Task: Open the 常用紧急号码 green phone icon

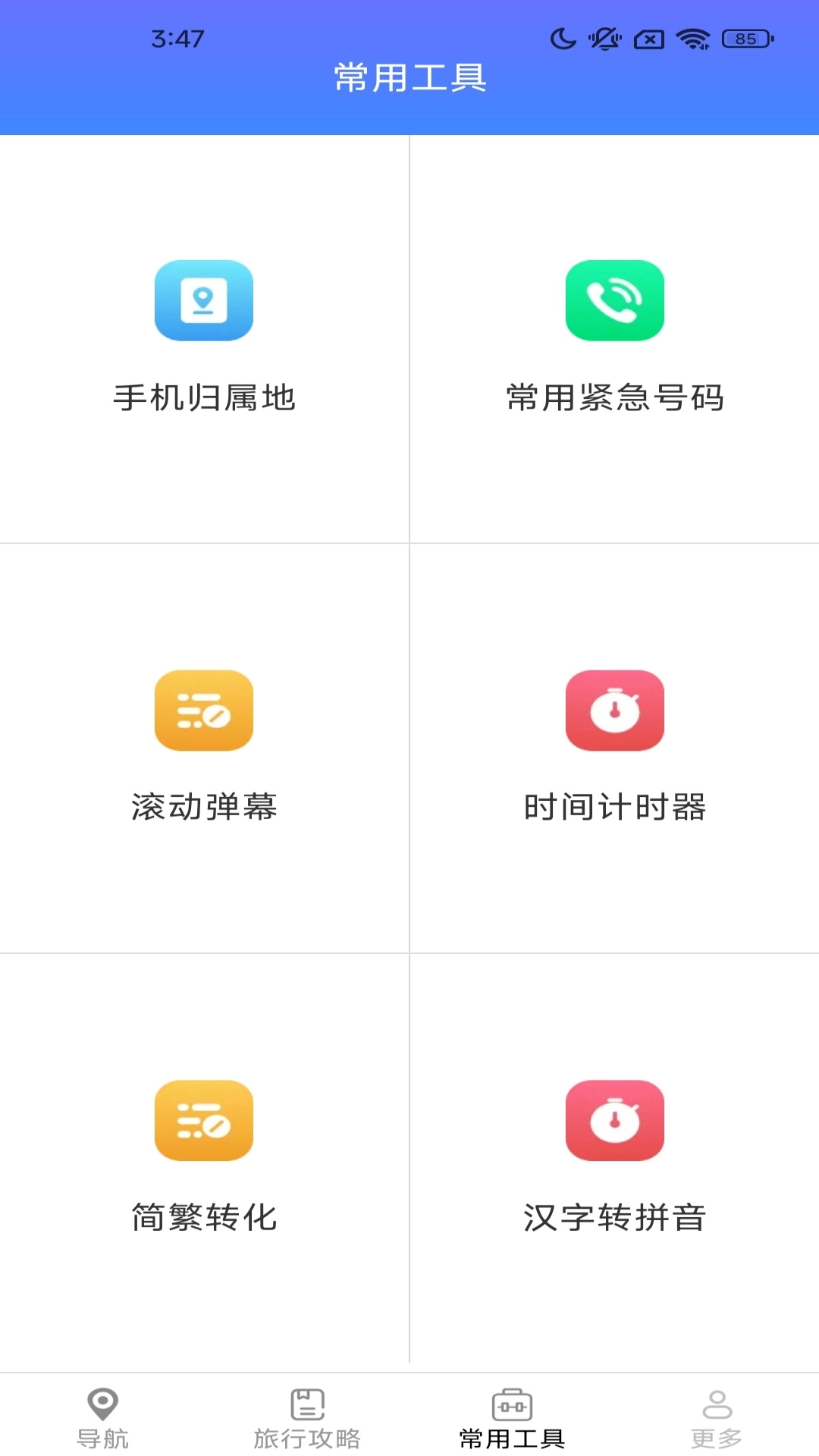Action: tap(614, 301)
